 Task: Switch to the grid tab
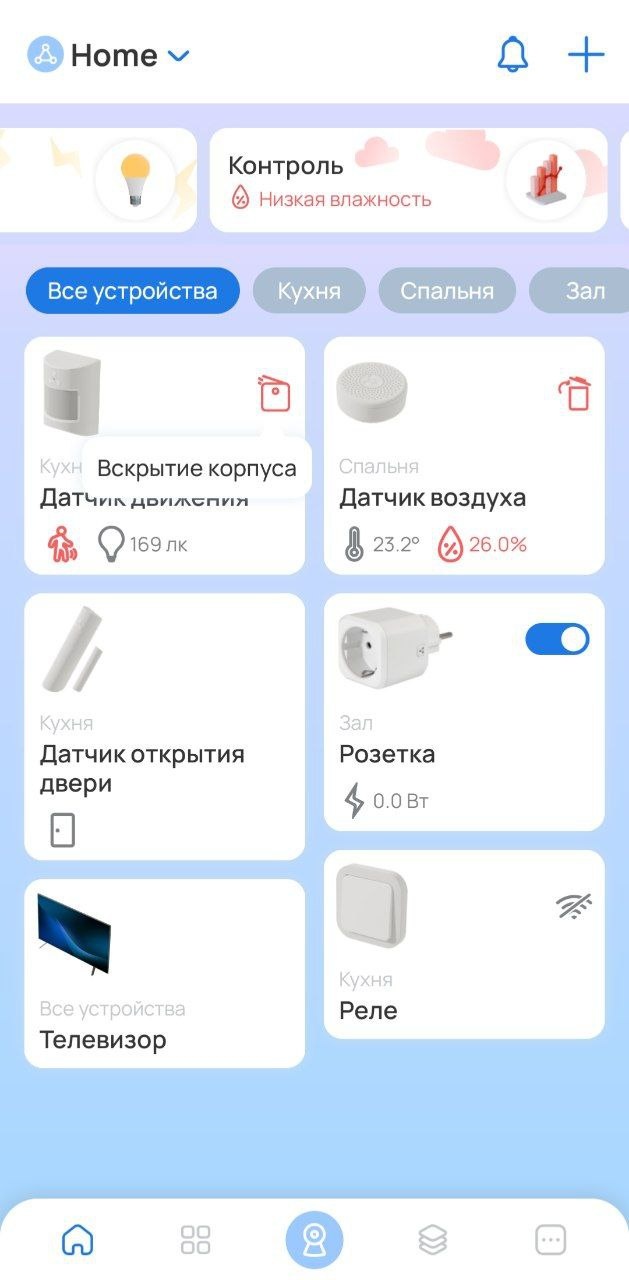tap(196, 1240)
